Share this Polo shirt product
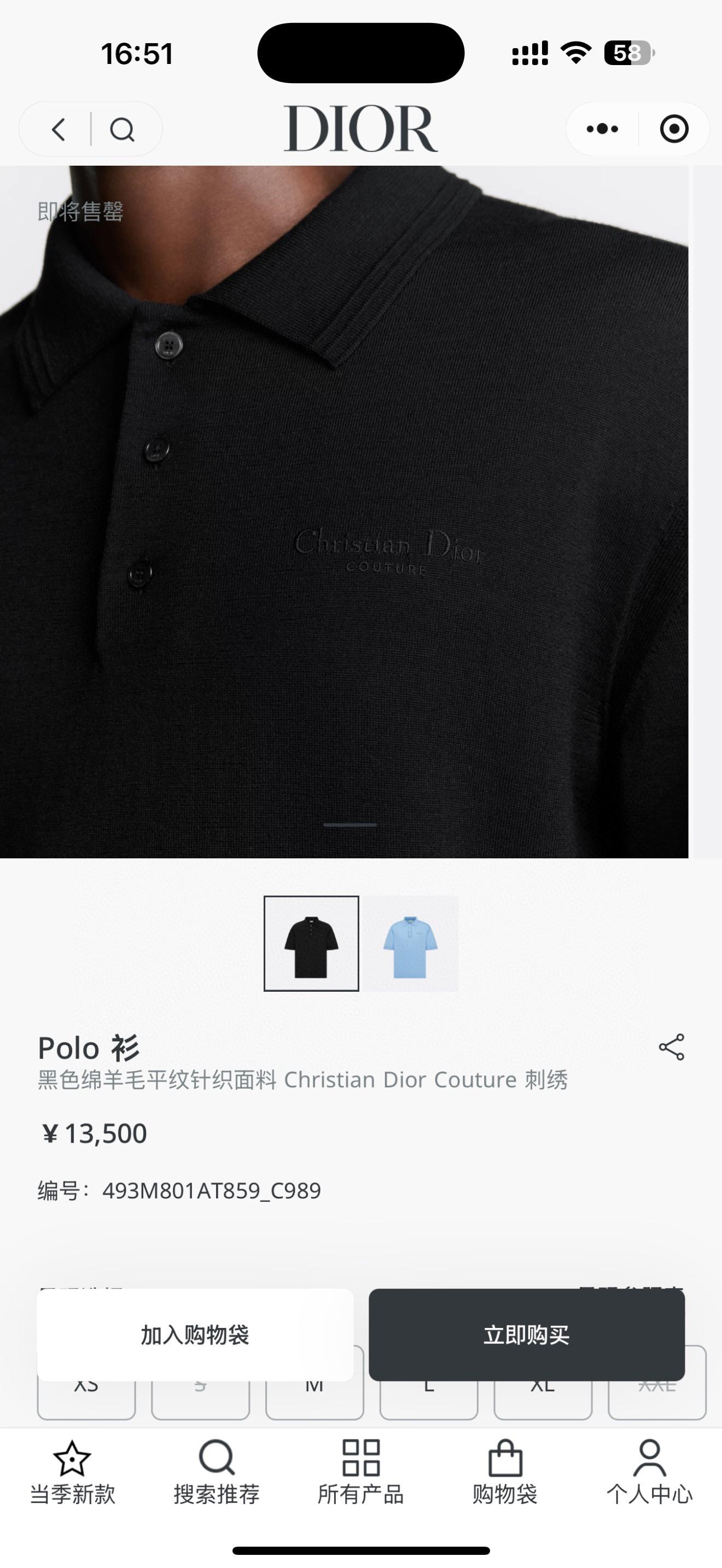Image resolution: width=722 pixels, height=1568 pixels. point(672,1047)
